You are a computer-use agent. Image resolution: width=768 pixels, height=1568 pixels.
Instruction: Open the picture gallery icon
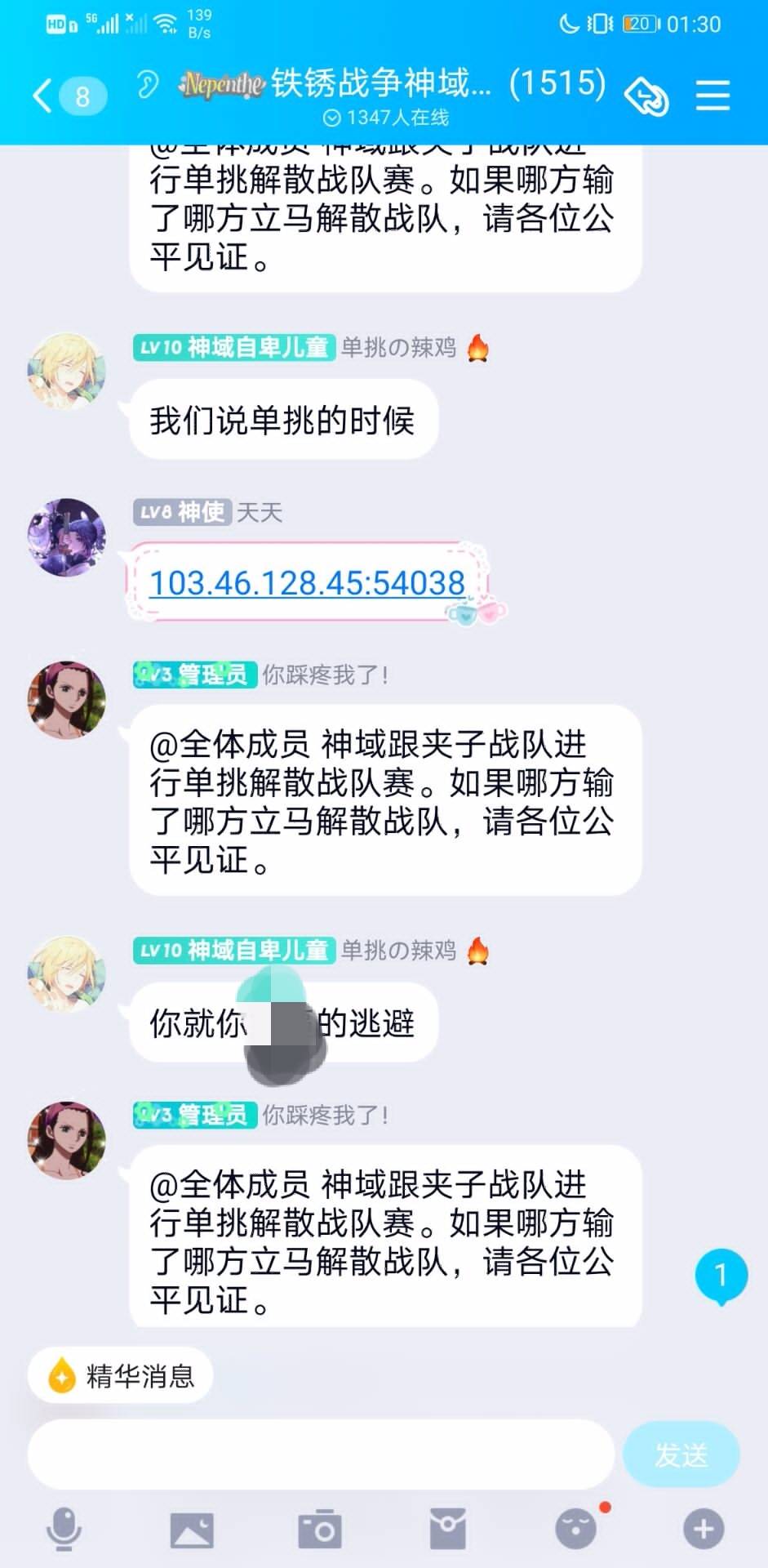pyautogui.click(x=192, y=1529)
